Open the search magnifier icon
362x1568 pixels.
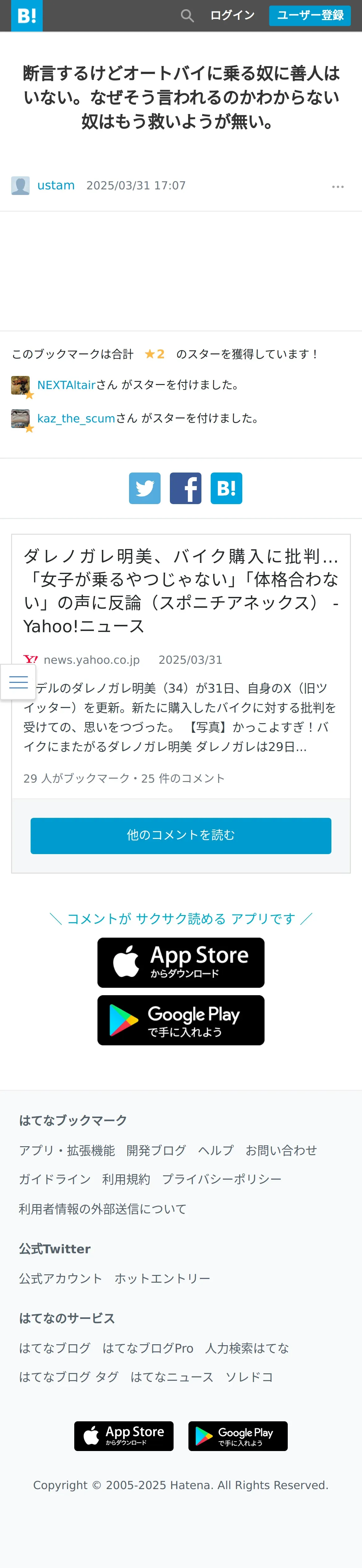(187, 16)
